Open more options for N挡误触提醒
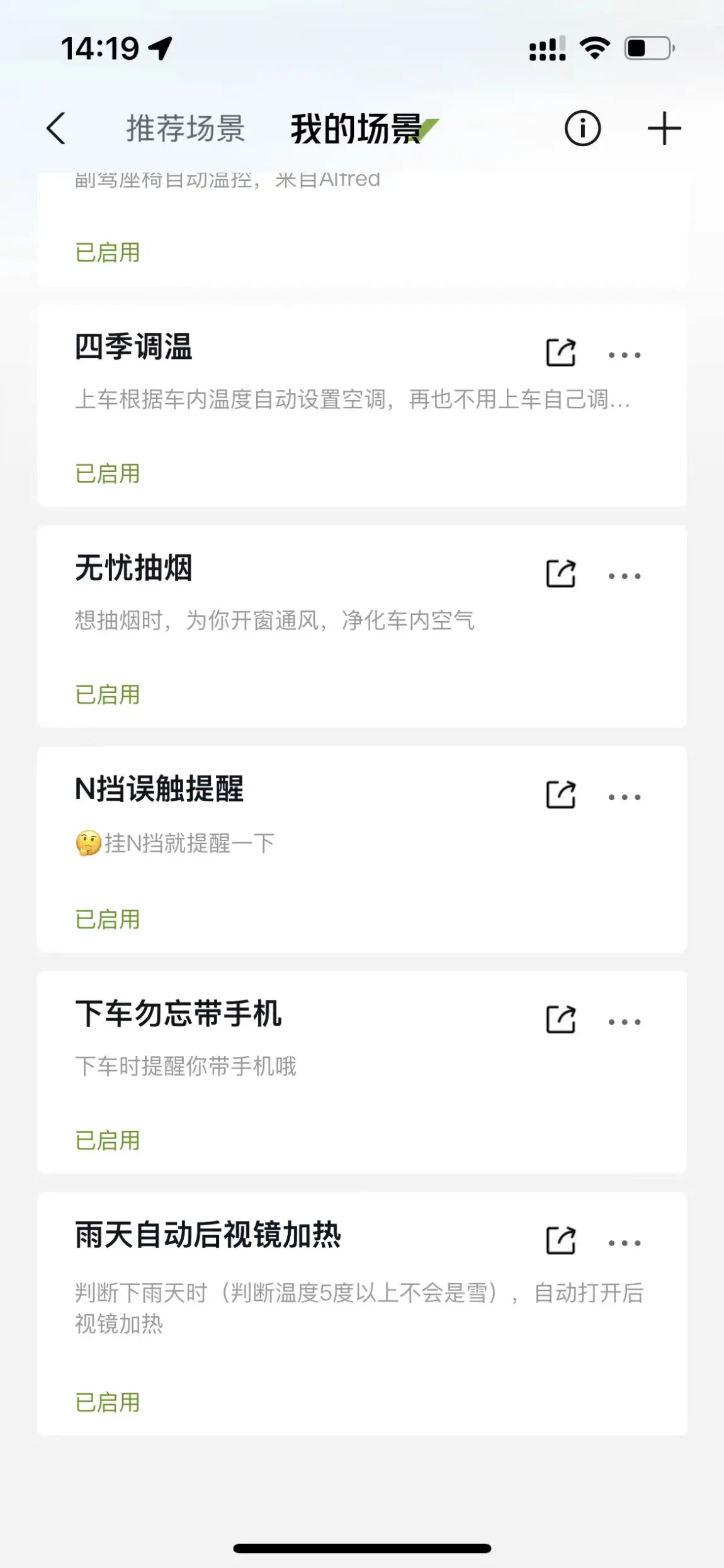The image size is (724, 1568). (x=625, y=797)
